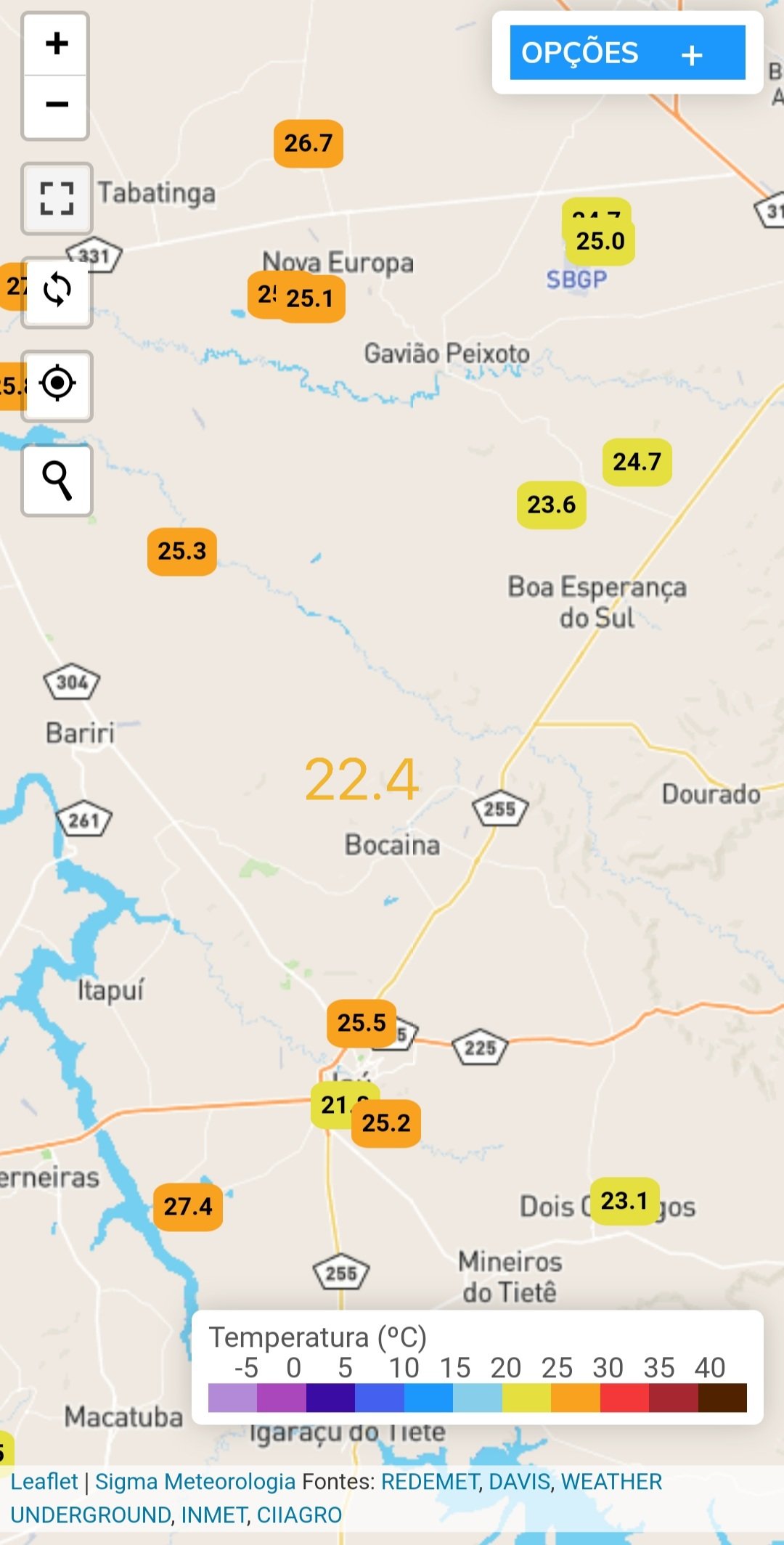Screen dimensions: 784x1545
Task: Open the CIIAGRO source link
Action: coord(299,1515)
